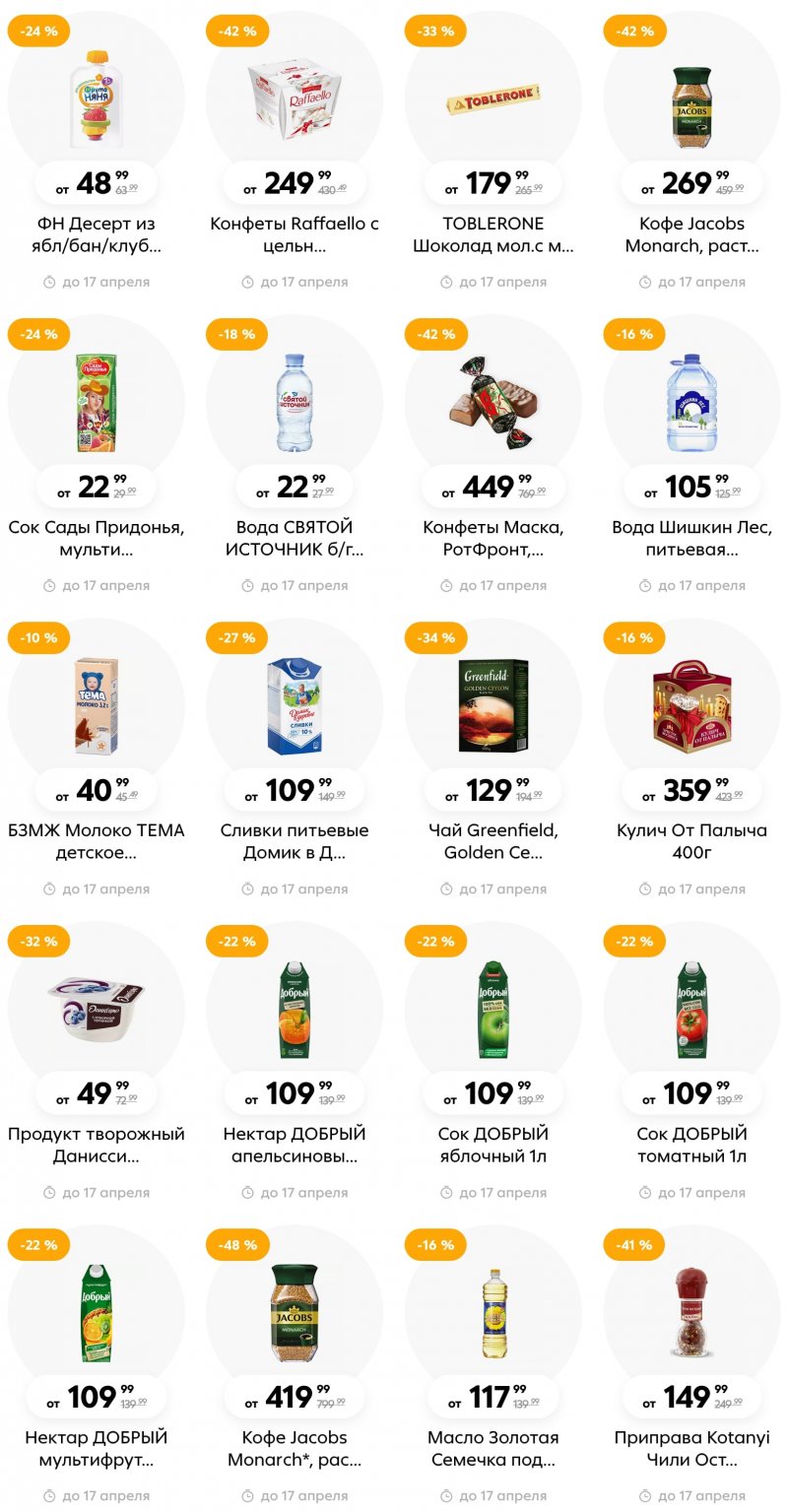Open БЗМЖ Молоко ТЕМА milk card
Screen dimensions: 788x1512
point(97,705)
